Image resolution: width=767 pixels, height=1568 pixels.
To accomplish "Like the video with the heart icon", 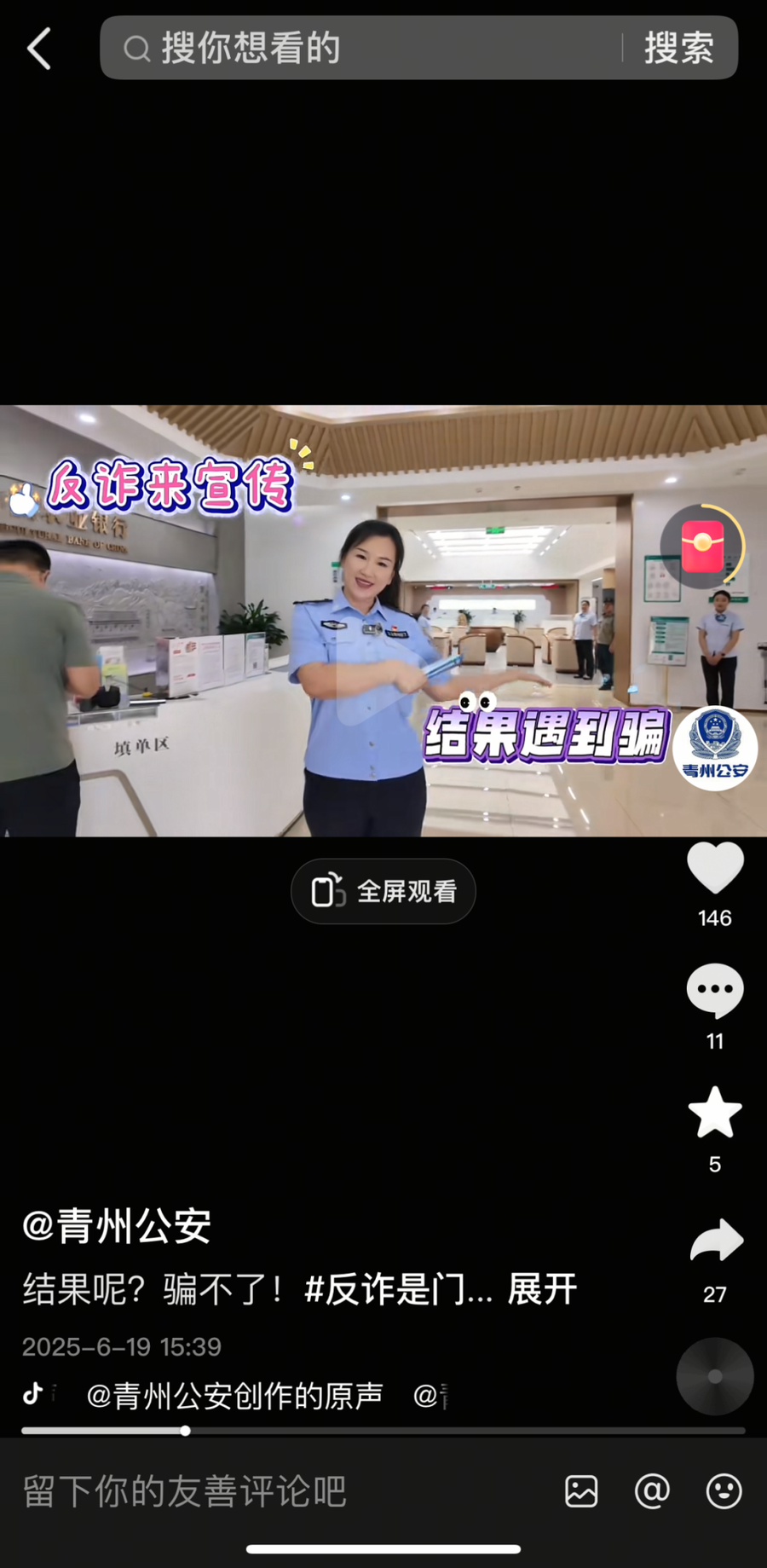I will click(715, 868).
